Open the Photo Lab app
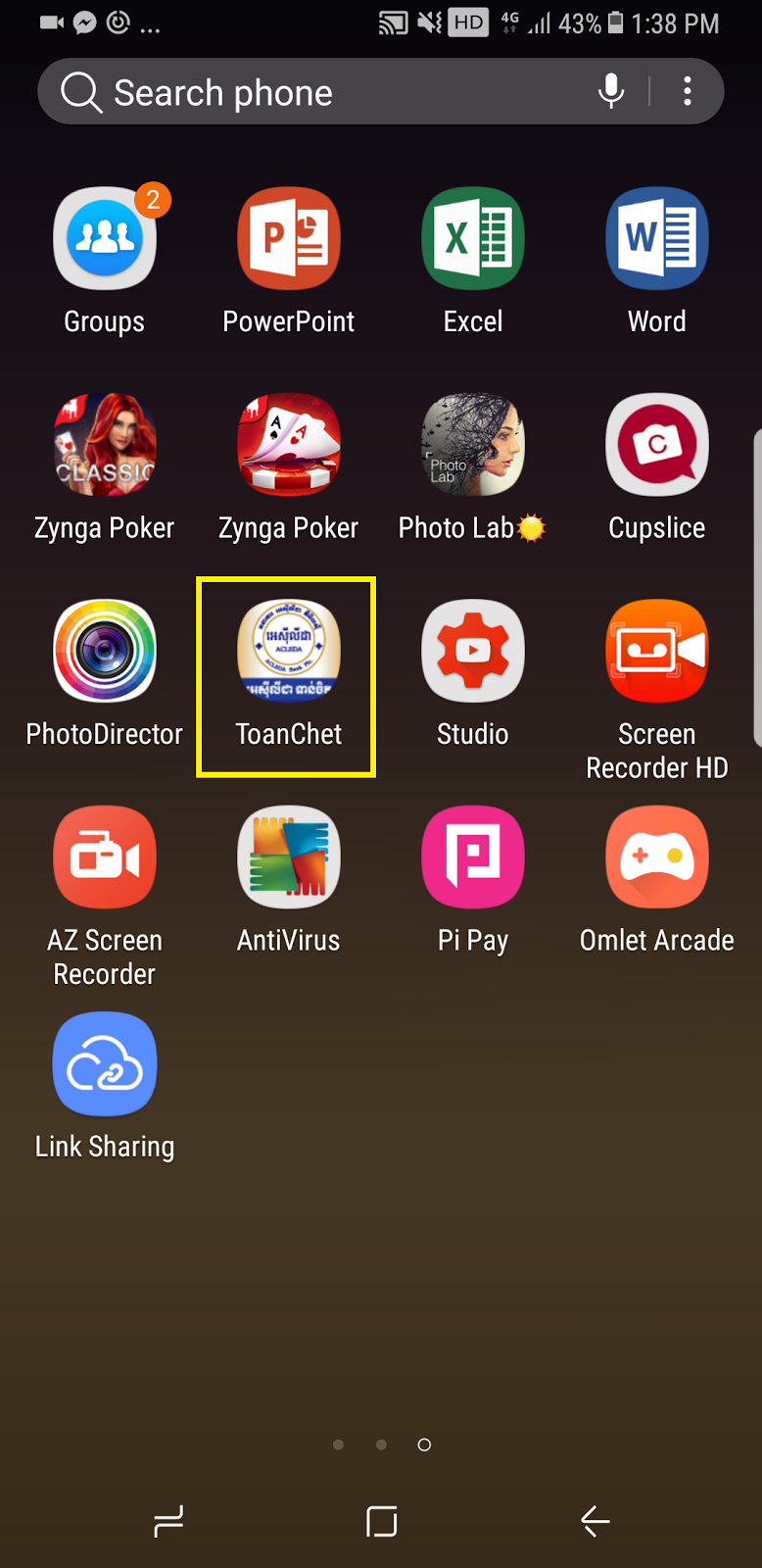The image size is (762, 1568). 473,445
